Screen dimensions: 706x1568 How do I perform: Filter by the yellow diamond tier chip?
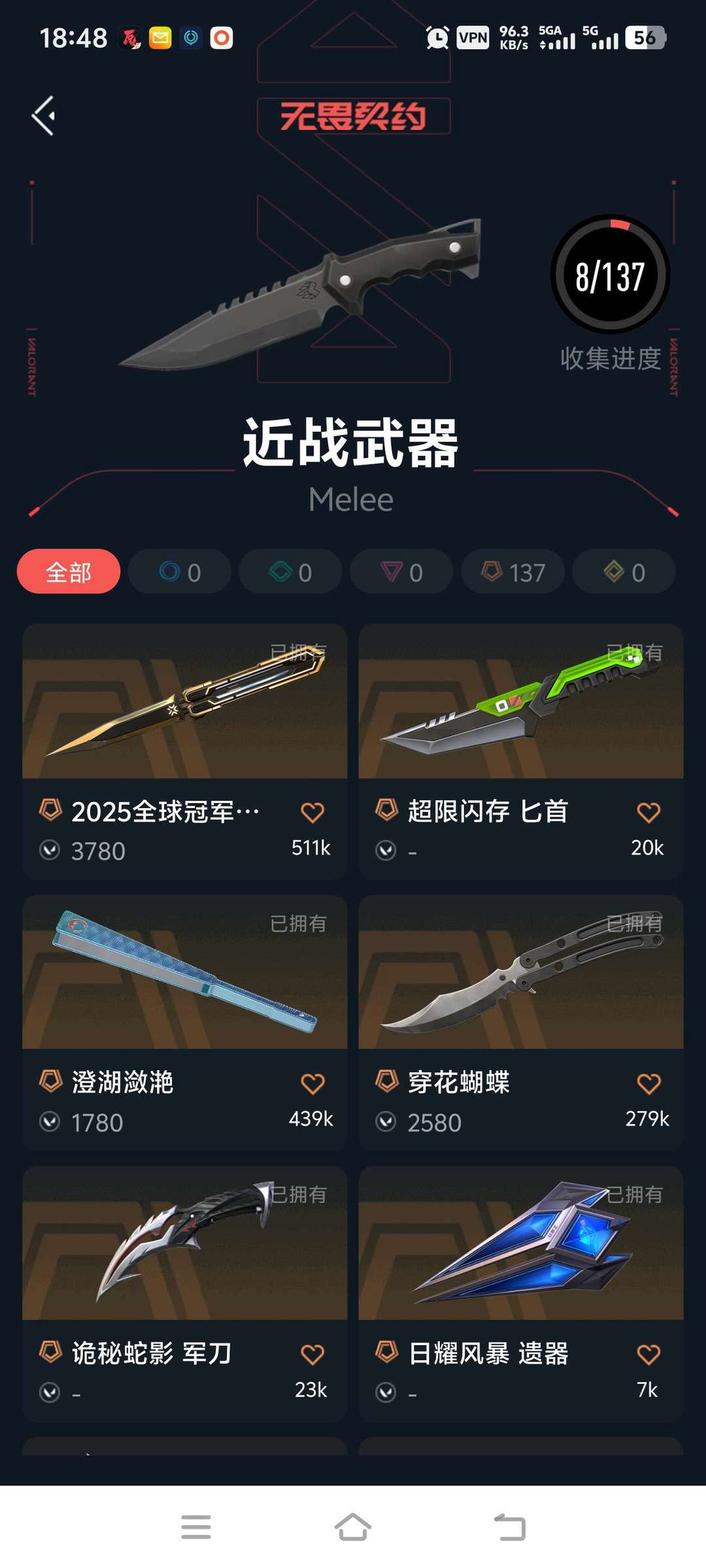[x=624, y=572]
